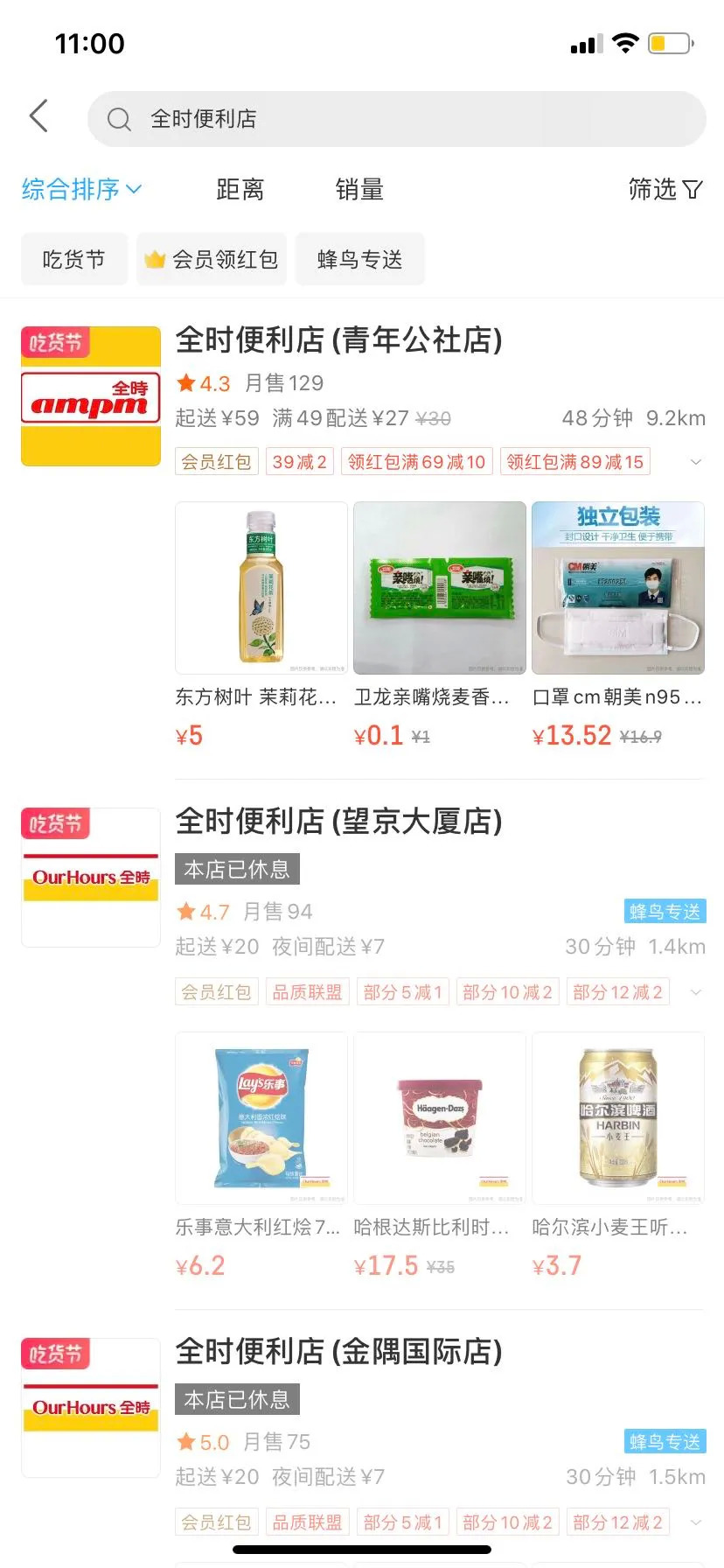Expand 青年公社店 discount tags
The height and width of the screenshot is (1568, 724).
tap(696, 462)
